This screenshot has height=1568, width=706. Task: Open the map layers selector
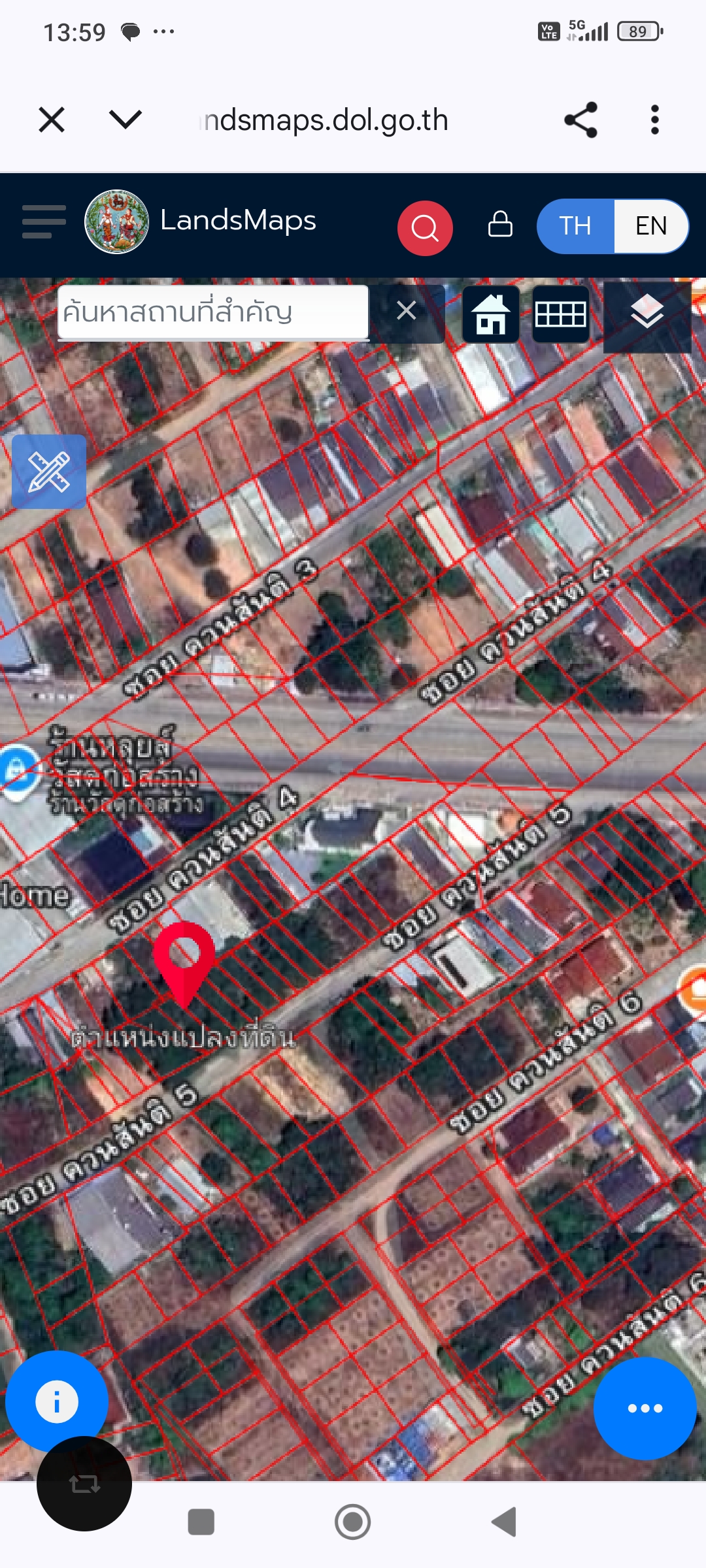647,313
